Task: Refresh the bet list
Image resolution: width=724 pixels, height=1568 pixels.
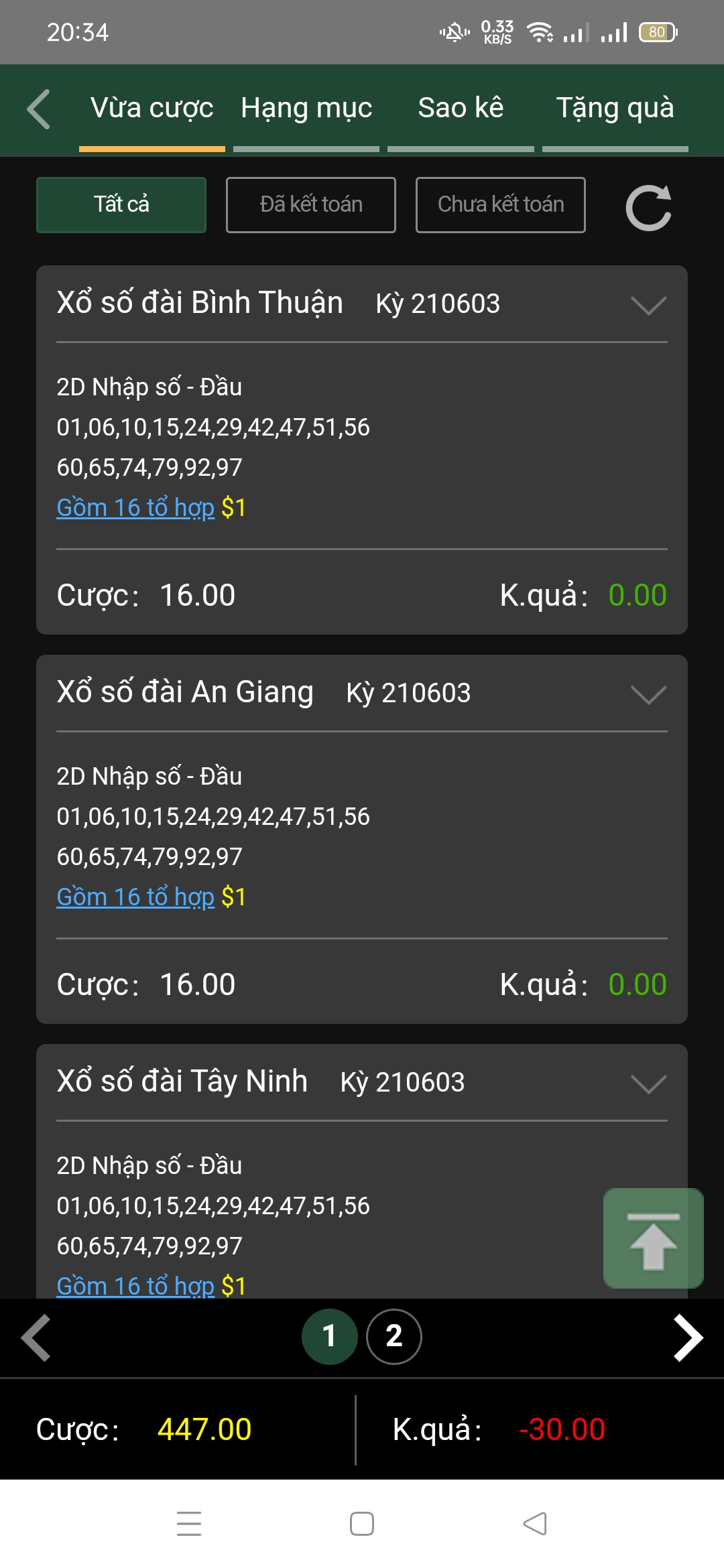Action: (x=648, y=207)
